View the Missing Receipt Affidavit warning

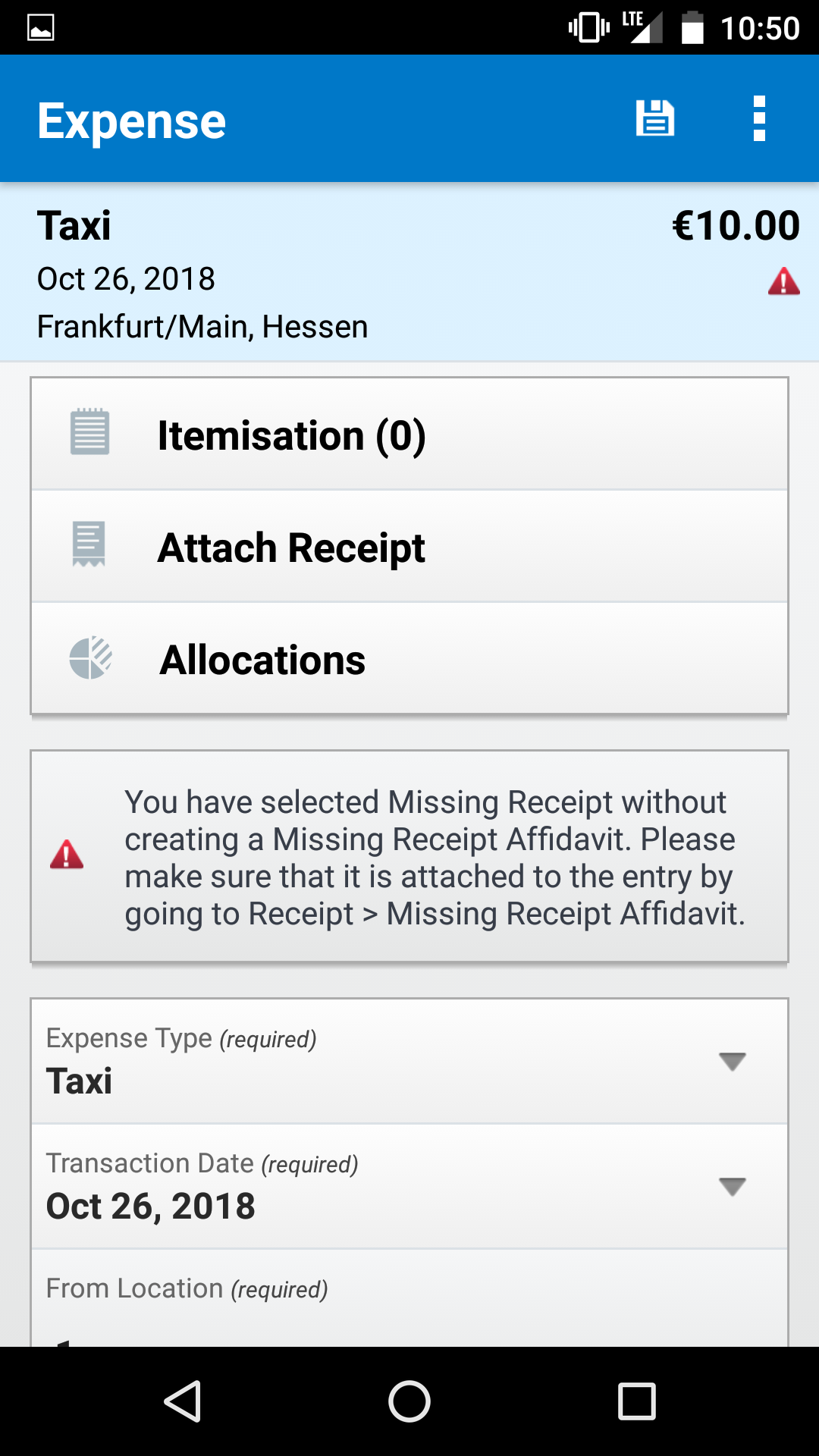(409, 857)
